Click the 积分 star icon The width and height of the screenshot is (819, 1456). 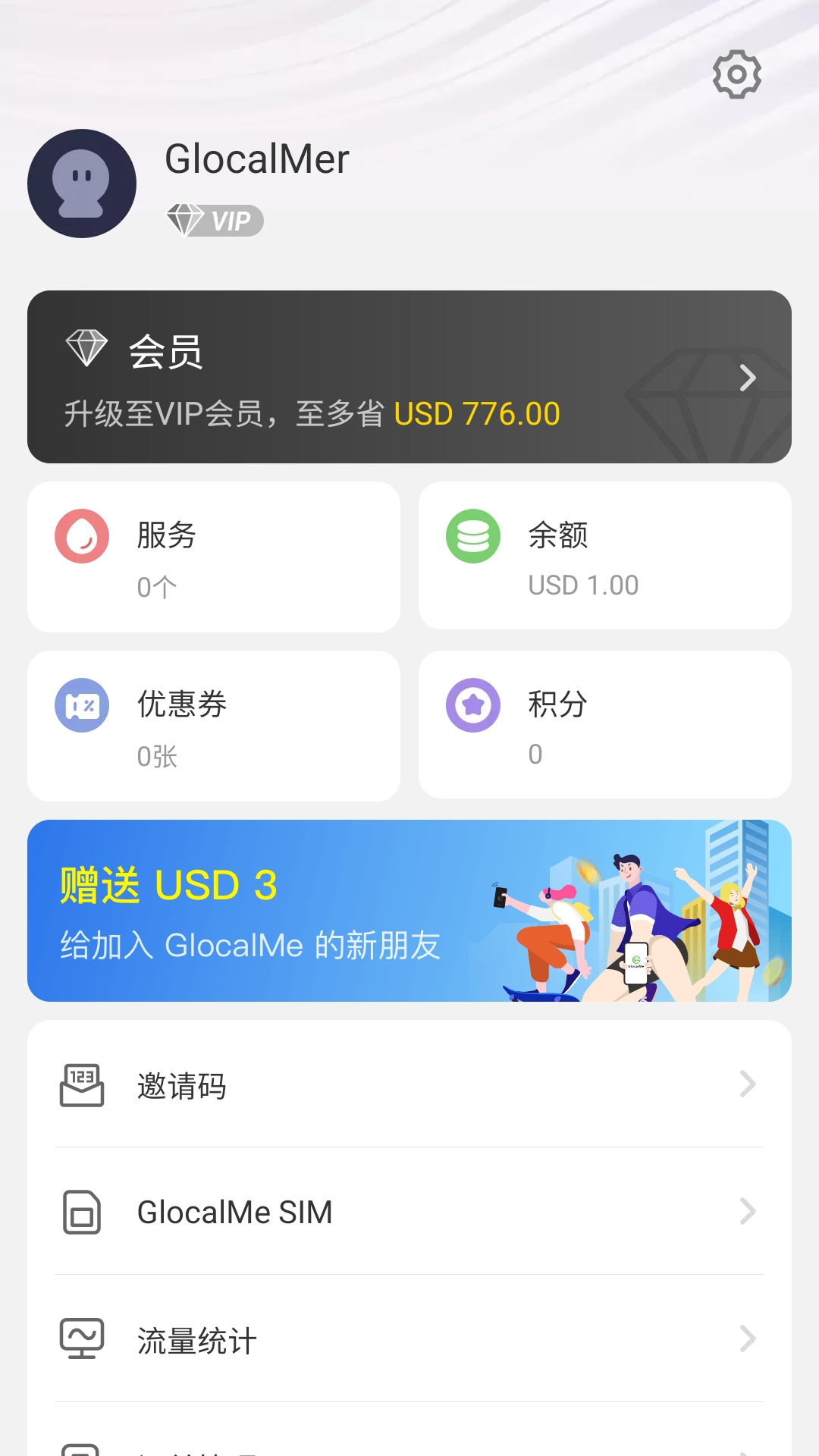pos(472,704)
